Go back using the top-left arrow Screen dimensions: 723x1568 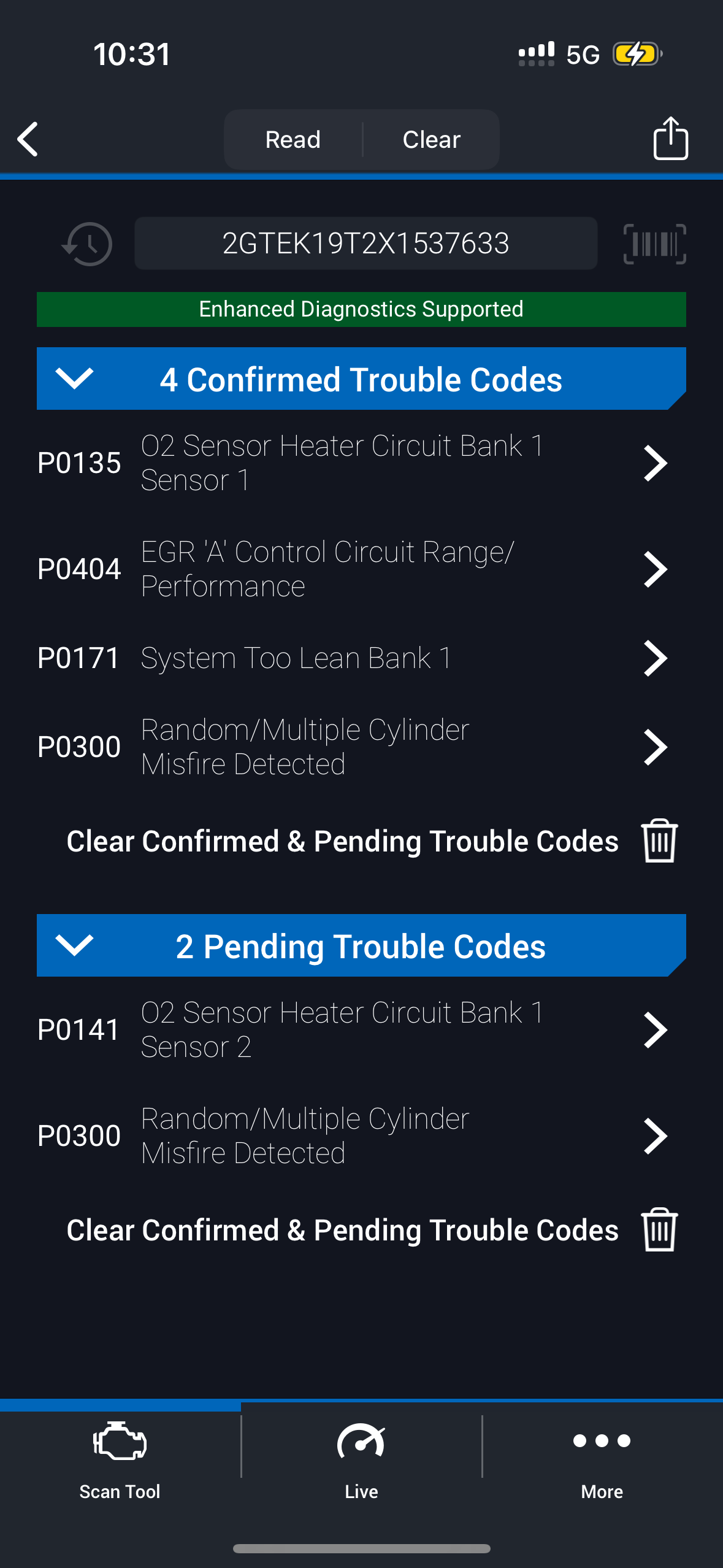[28, 139]
